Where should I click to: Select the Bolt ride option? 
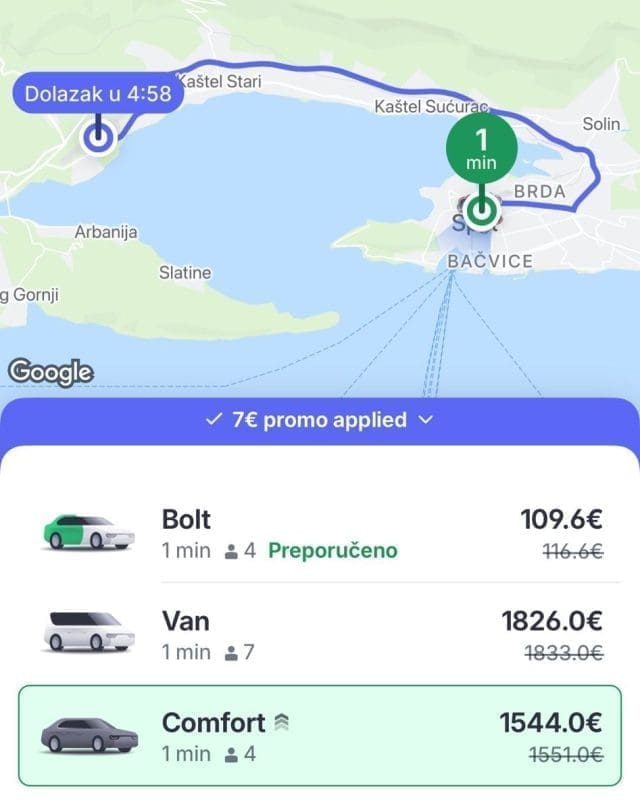click(x=320, y=534)
